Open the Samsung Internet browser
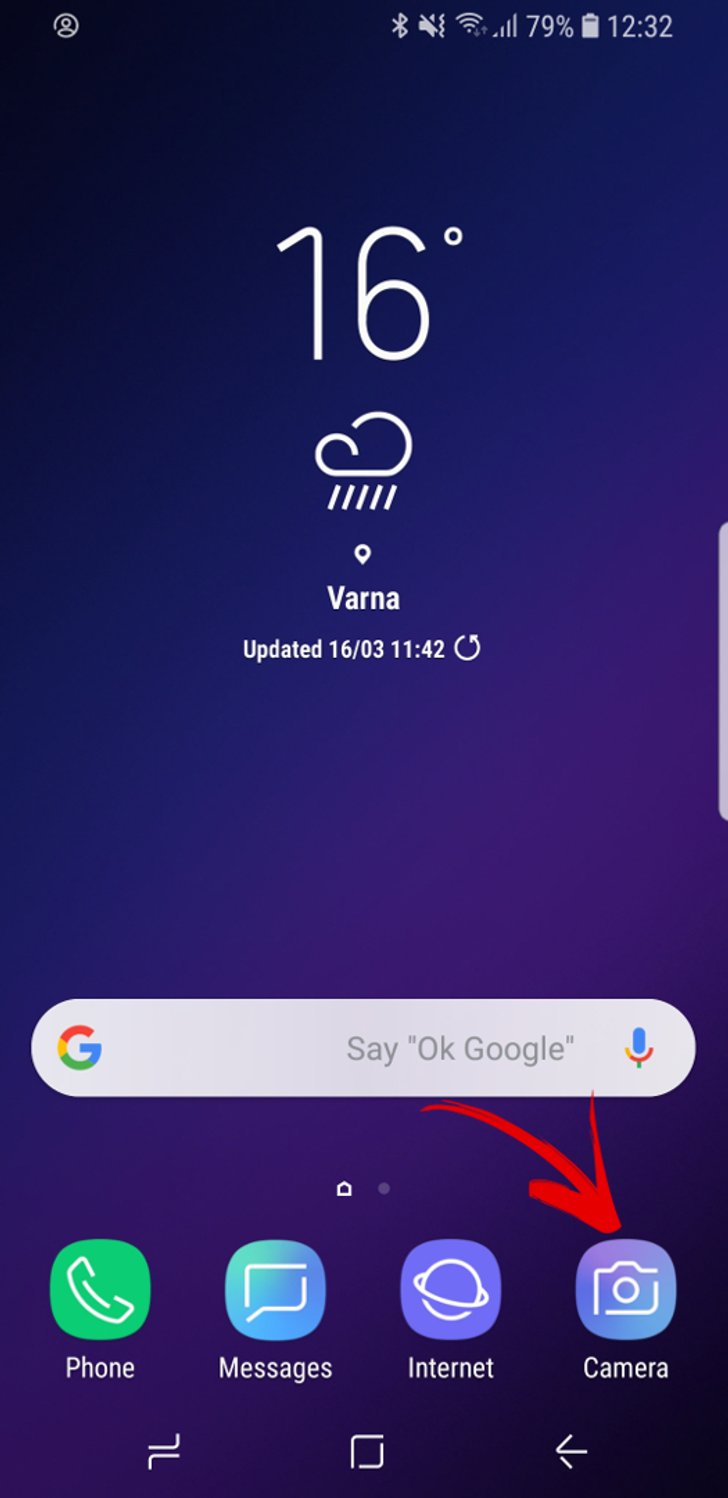 [x=450, y=1290]
